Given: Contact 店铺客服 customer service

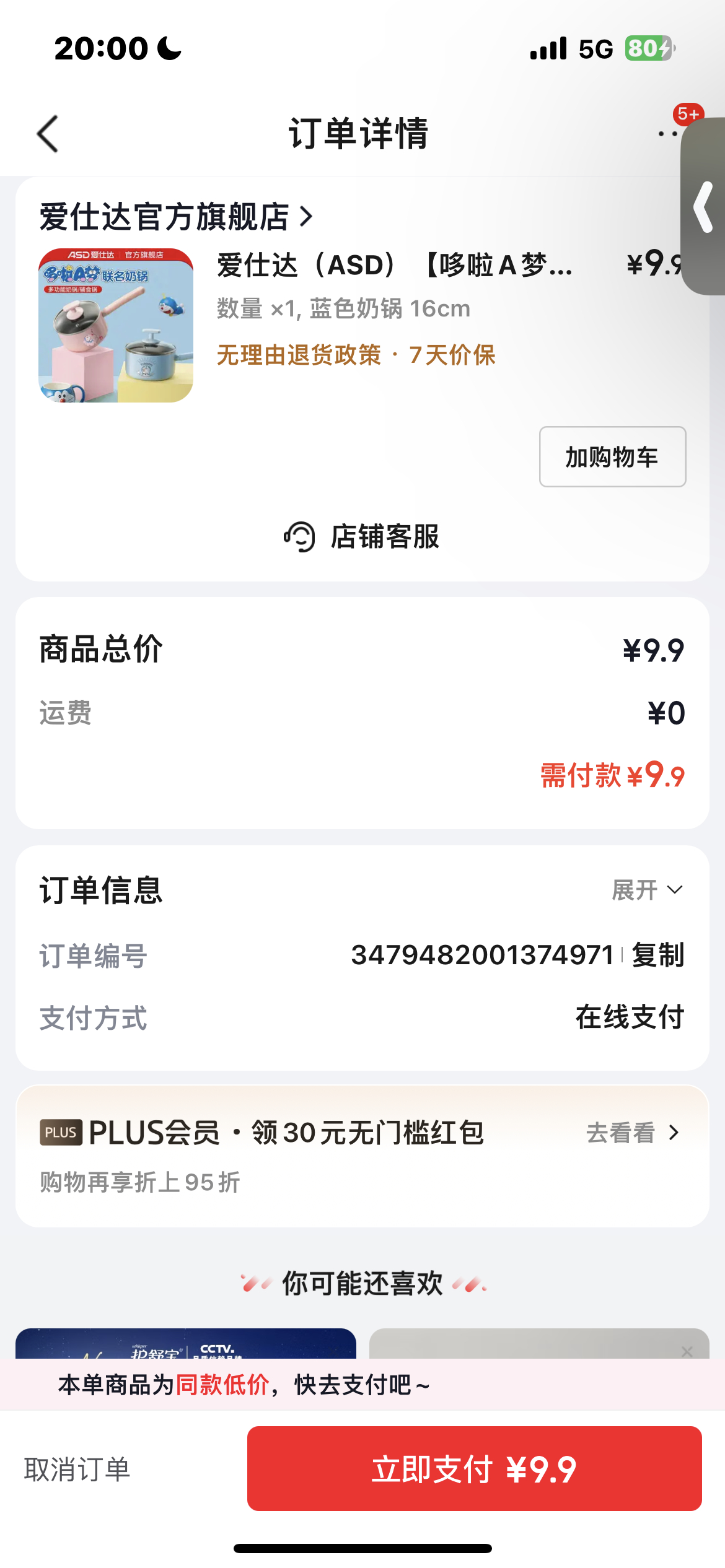Looking at the screenshot, I should (x=362, y=536).
